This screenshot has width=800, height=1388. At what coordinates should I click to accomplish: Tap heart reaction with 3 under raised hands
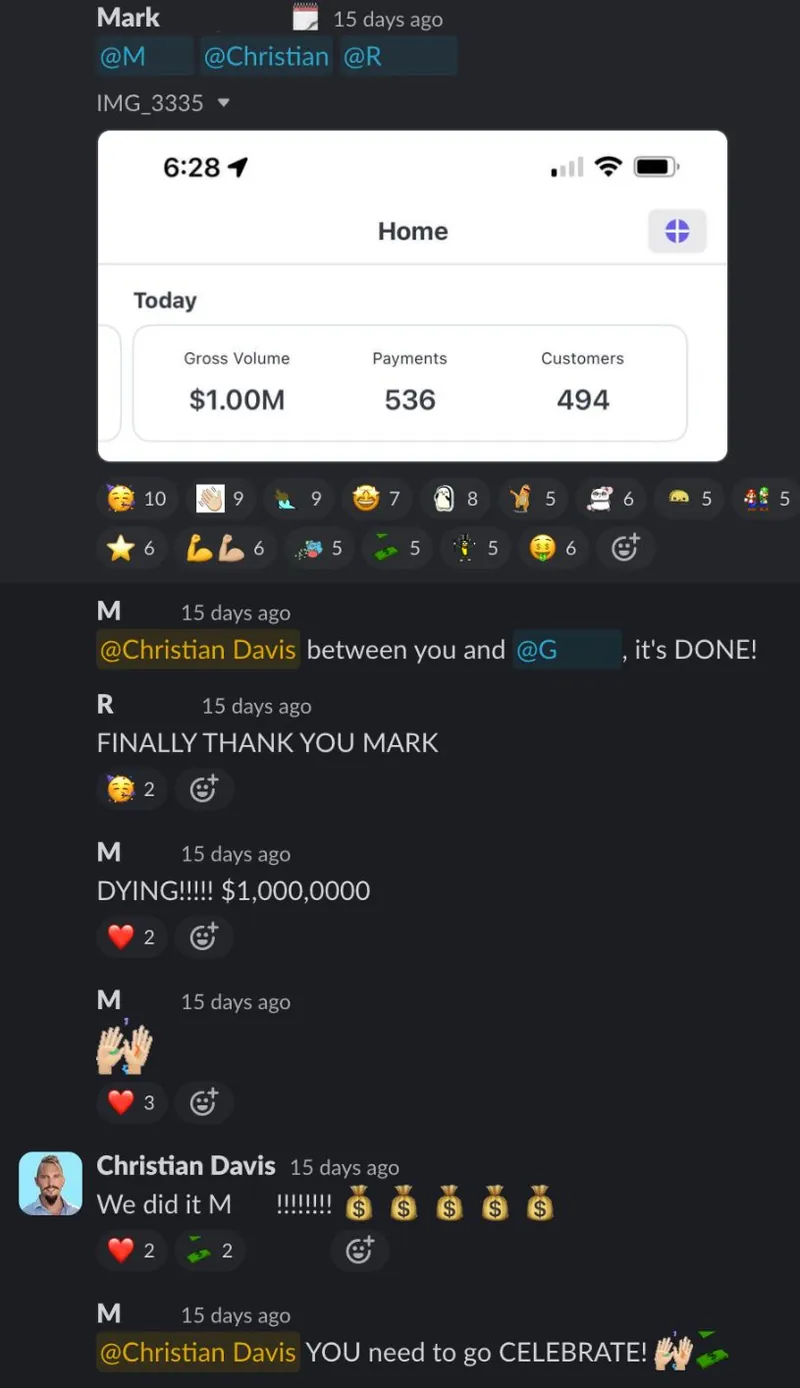(131, 1102)
